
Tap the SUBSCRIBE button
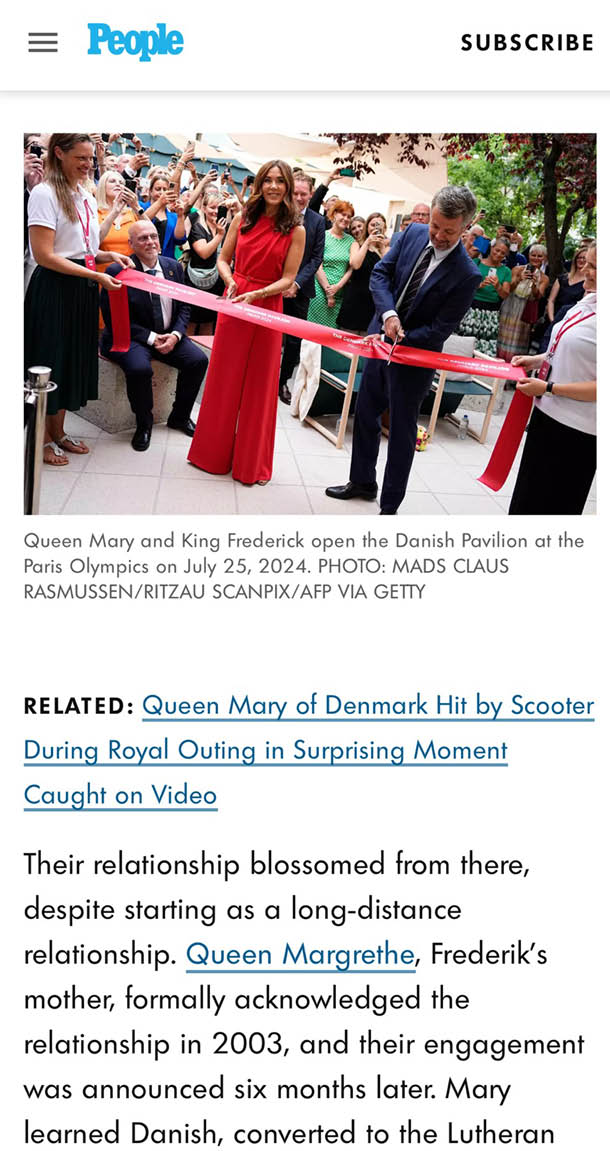click(527, 43)
